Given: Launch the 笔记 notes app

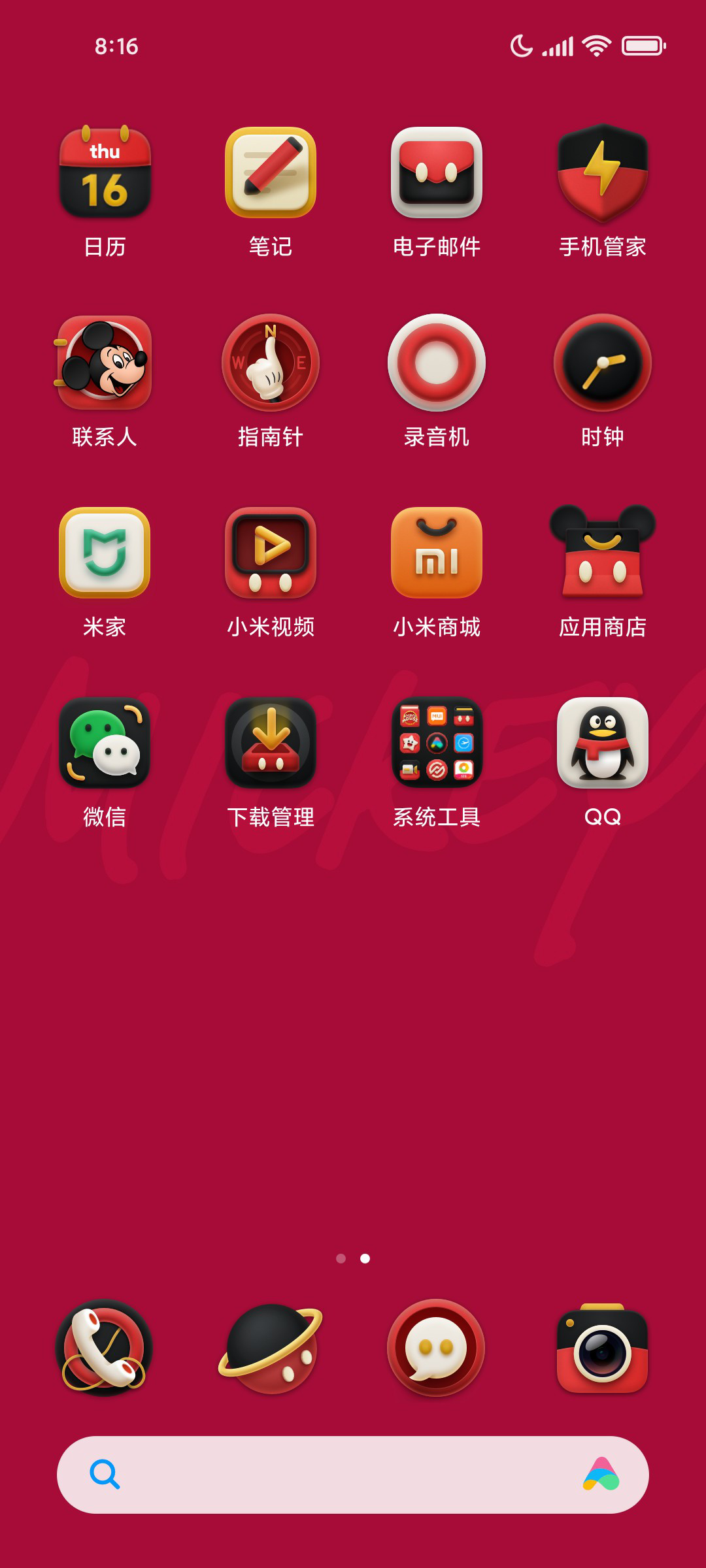Looking at the screenshot, I should [x=271, y=173].
